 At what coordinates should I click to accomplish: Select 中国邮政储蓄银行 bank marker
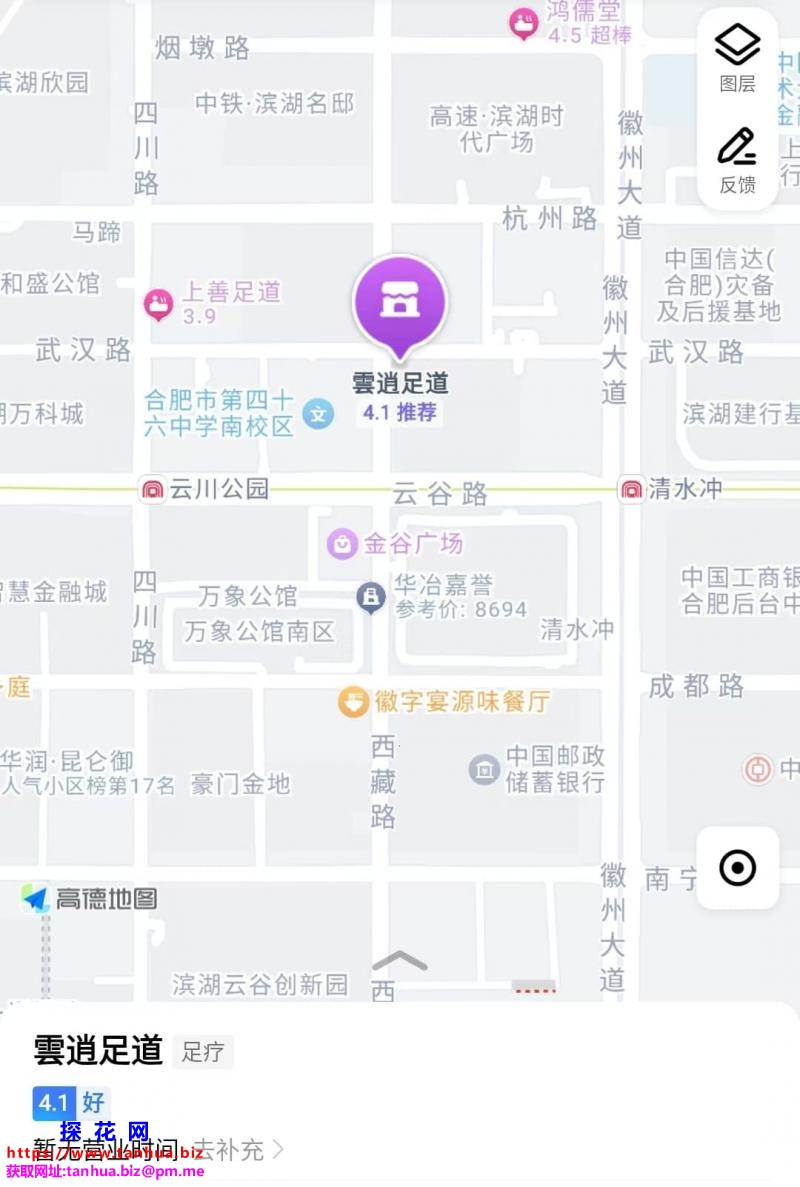tap(484, 769)
